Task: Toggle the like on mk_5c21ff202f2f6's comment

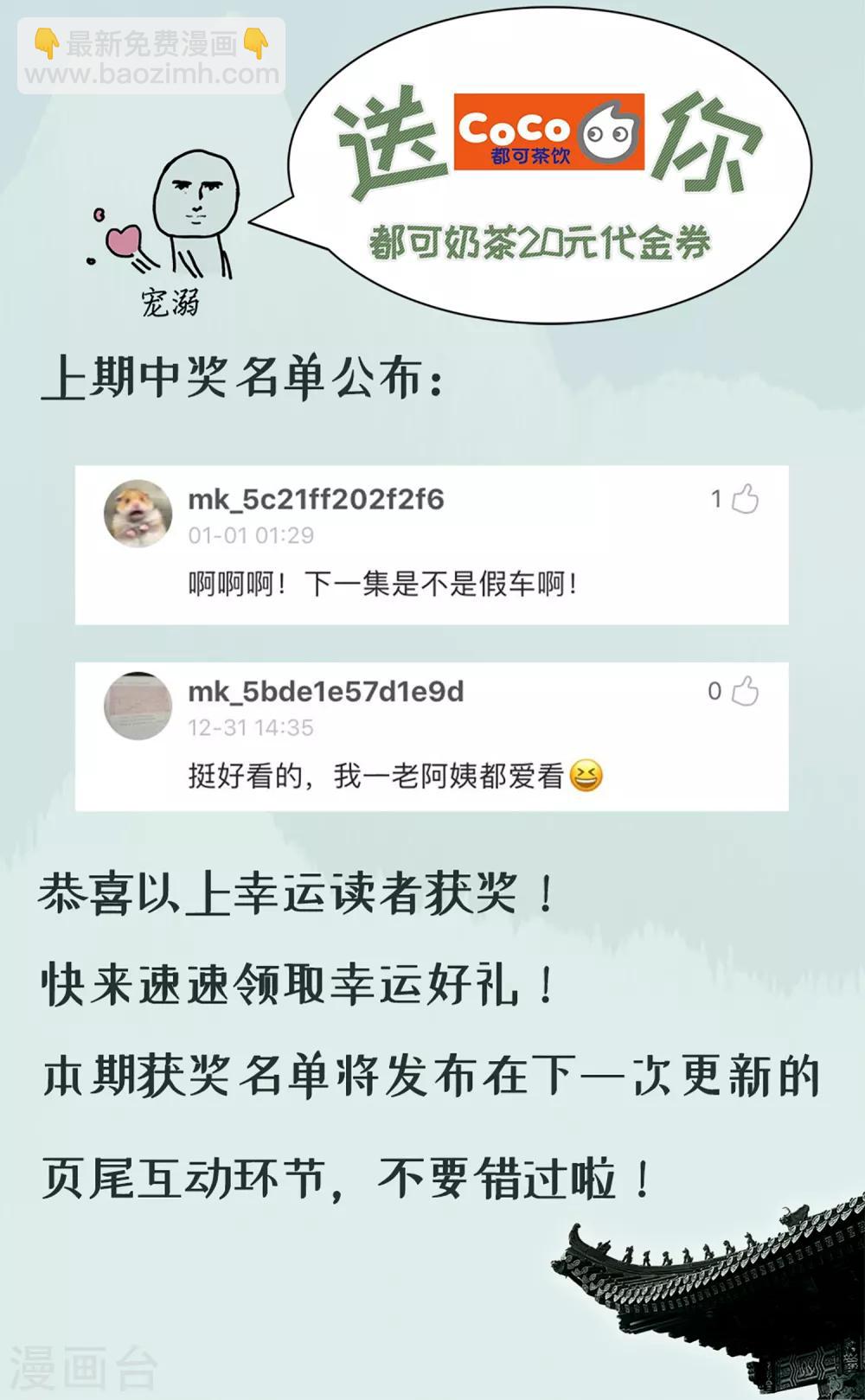Action: pyautogui.click(x=746, y=500)
